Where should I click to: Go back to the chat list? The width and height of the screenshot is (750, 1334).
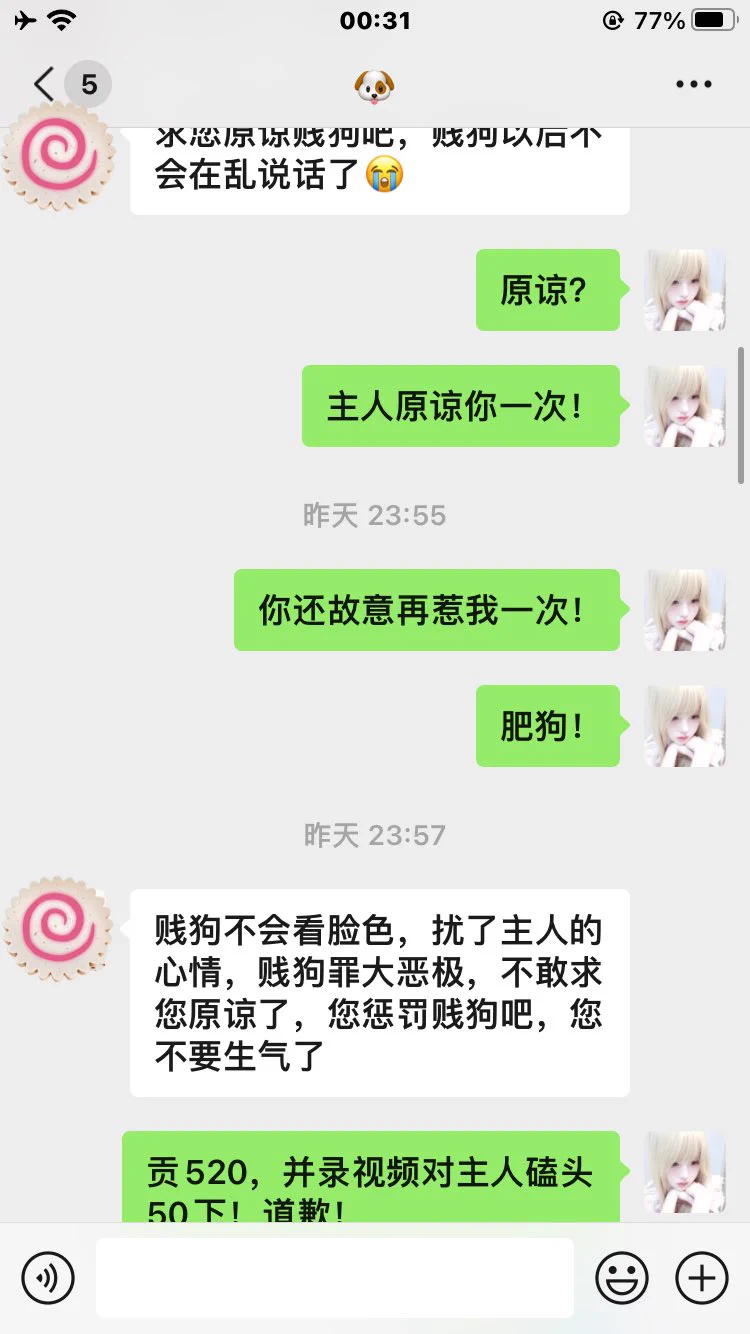pos(45,85)
